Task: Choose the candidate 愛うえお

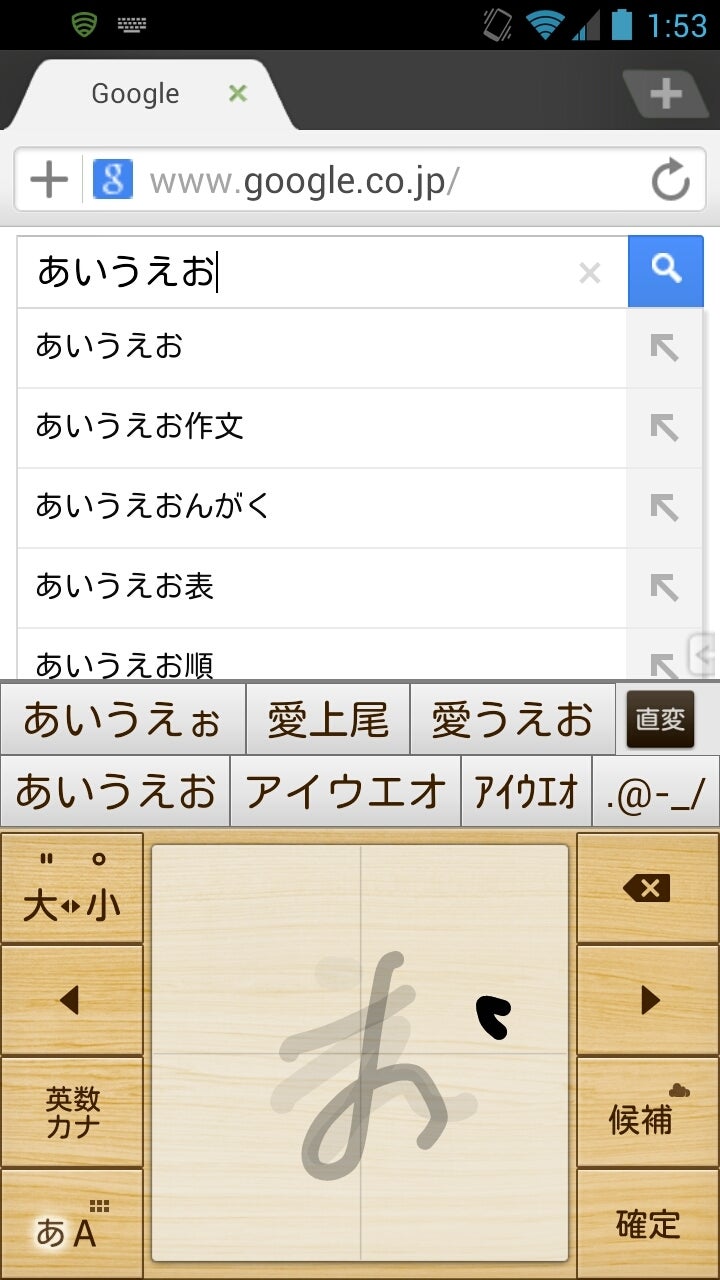Action: coord(512,720)
